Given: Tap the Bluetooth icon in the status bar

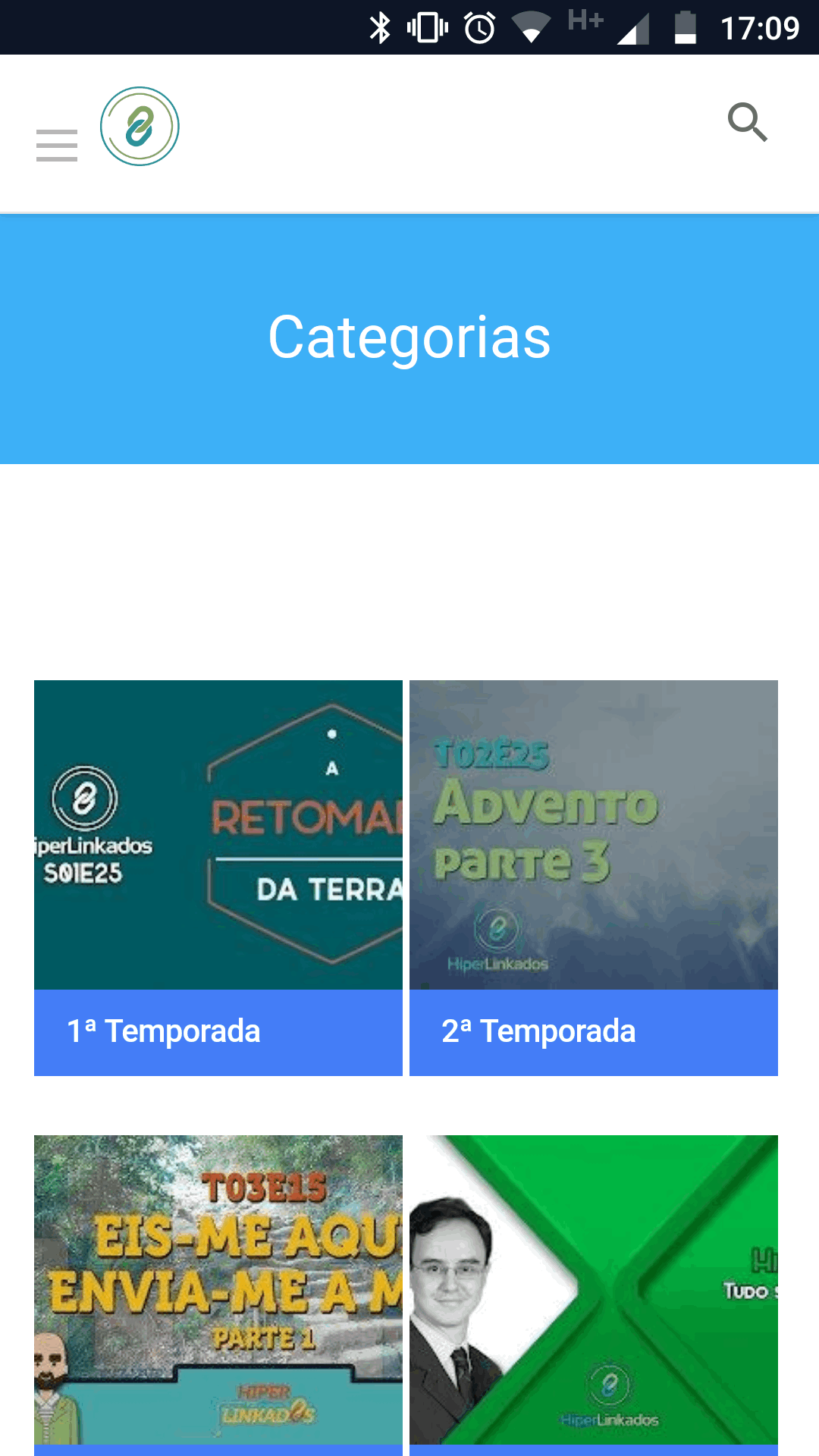Looking at the screenshot, I should point(380,27).
